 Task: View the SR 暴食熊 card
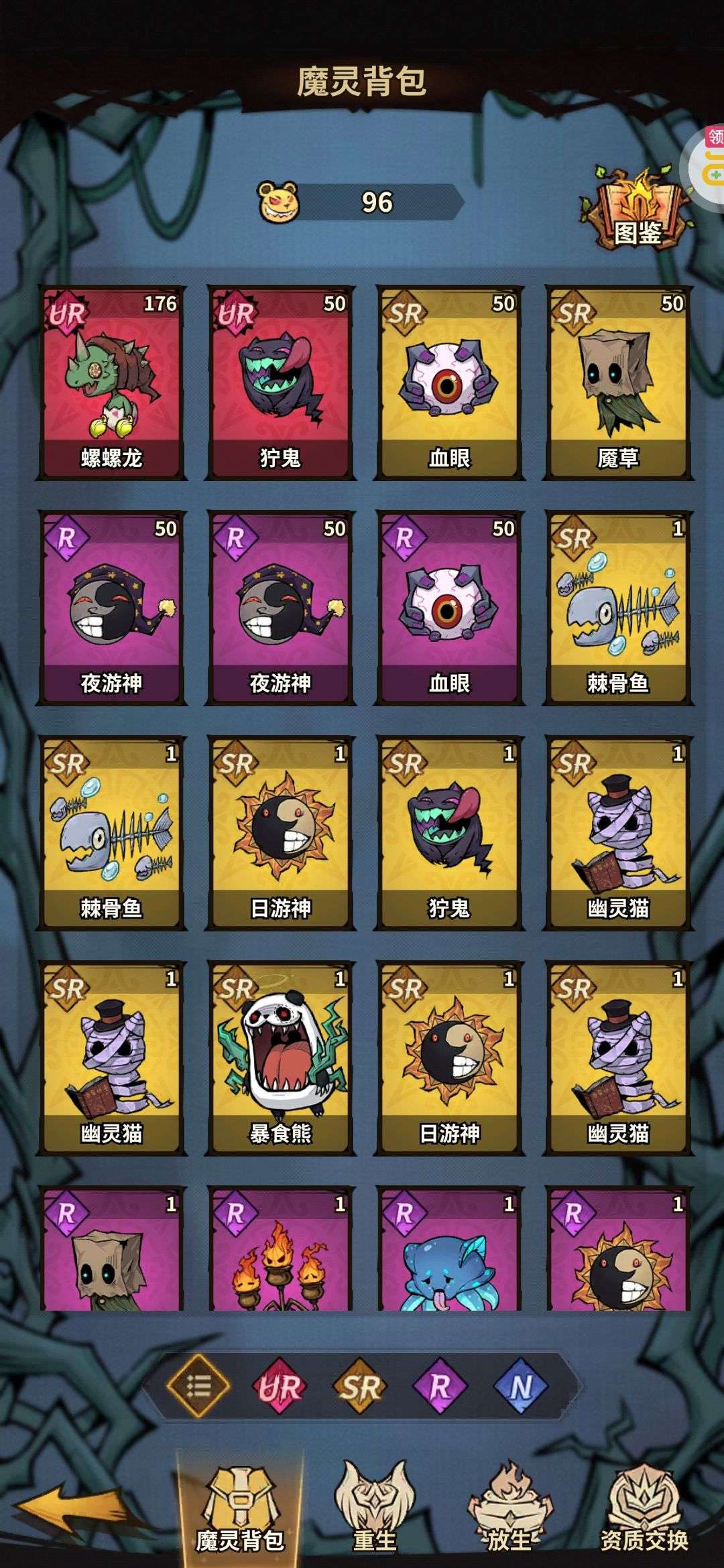point(280,1058)
